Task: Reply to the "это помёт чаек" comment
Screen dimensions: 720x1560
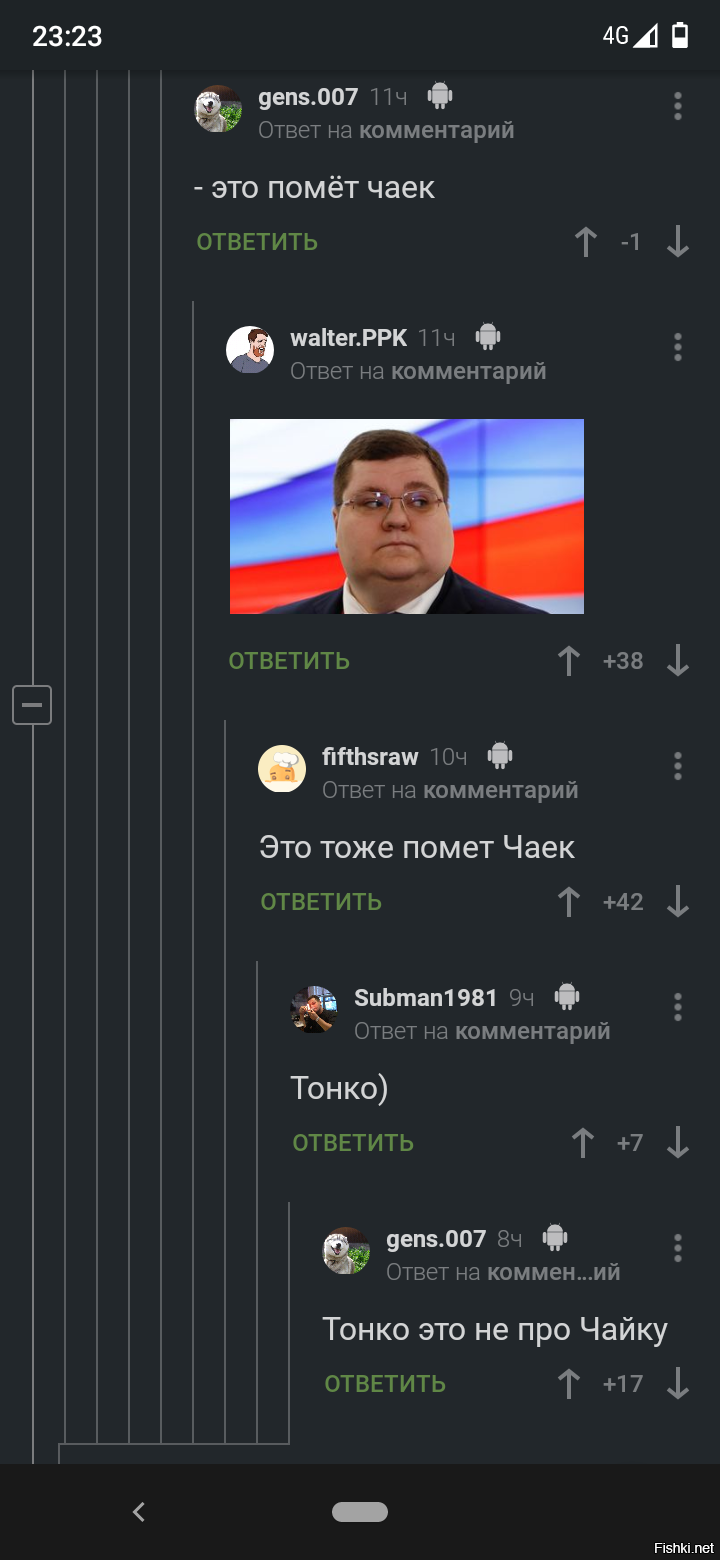Action: point(257,242)
